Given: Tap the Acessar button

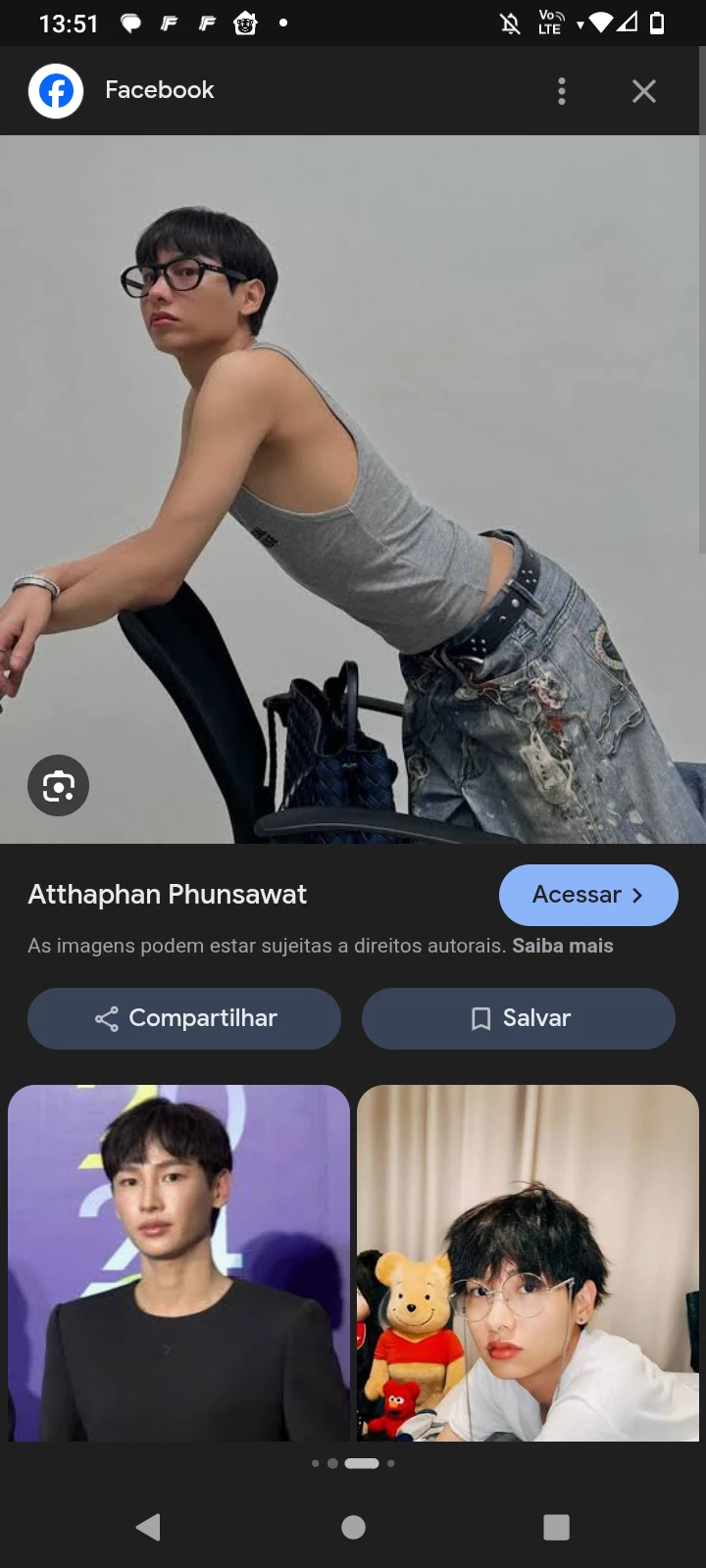Looking at the screenshot, I should pyautogui.click(x=588, y=895).
